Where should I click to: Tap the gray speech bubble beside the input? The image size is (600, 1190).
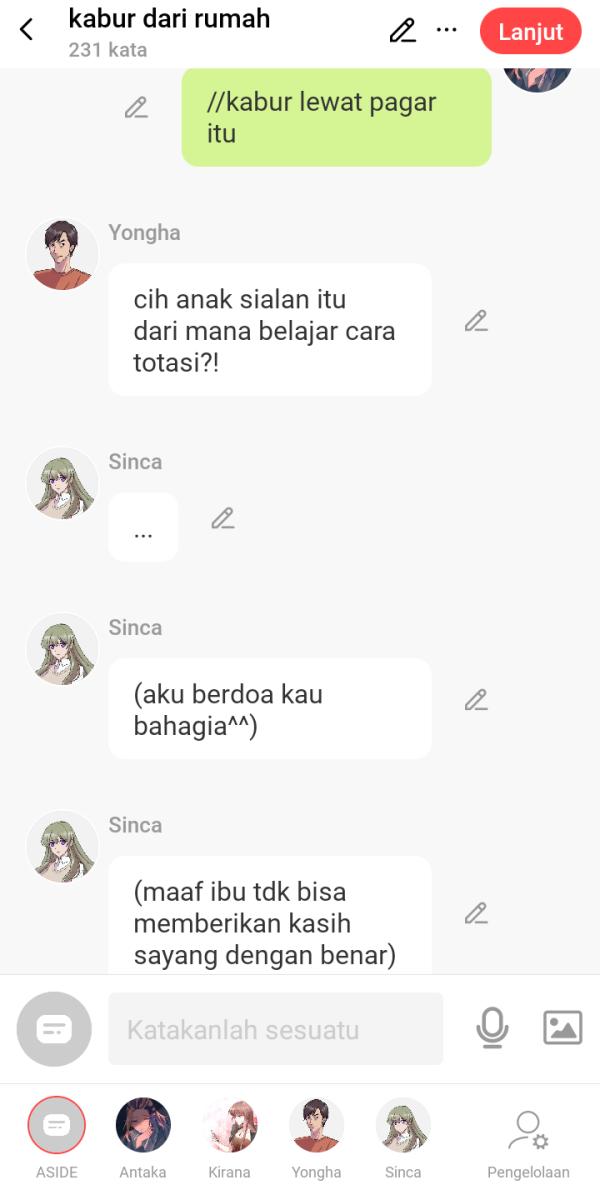coord(54,1029)
